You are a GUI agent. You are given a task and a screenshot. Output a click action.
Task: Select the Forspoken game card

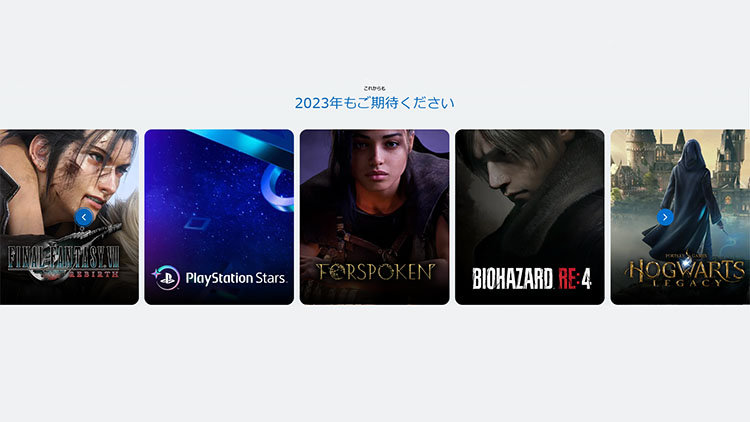click(x=374, y=217)
